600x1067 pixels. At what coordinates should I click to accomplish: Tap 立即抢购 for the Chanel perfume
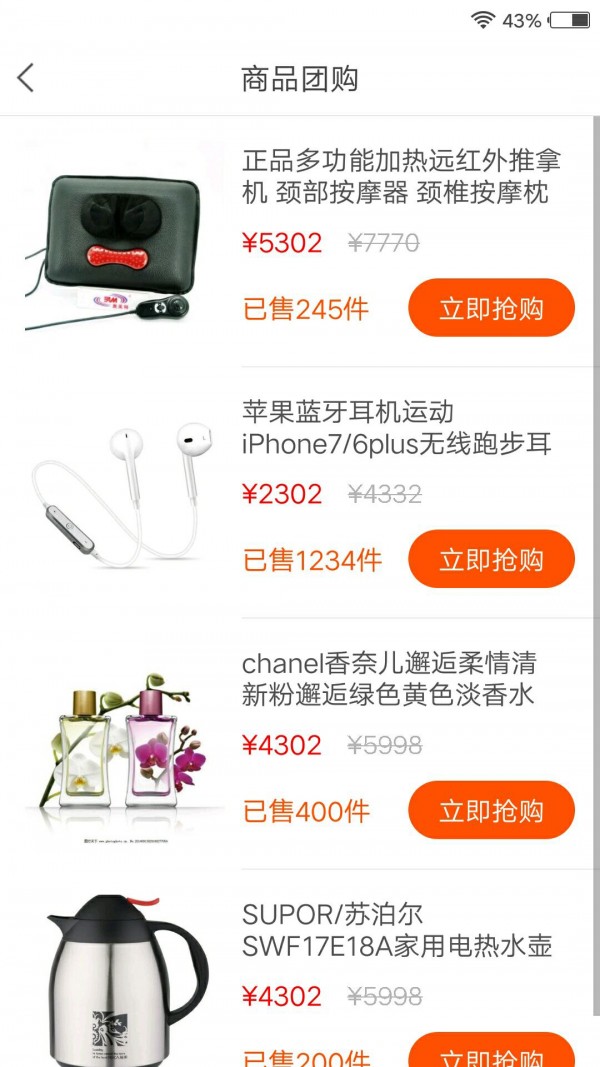(x=491, y=810)
